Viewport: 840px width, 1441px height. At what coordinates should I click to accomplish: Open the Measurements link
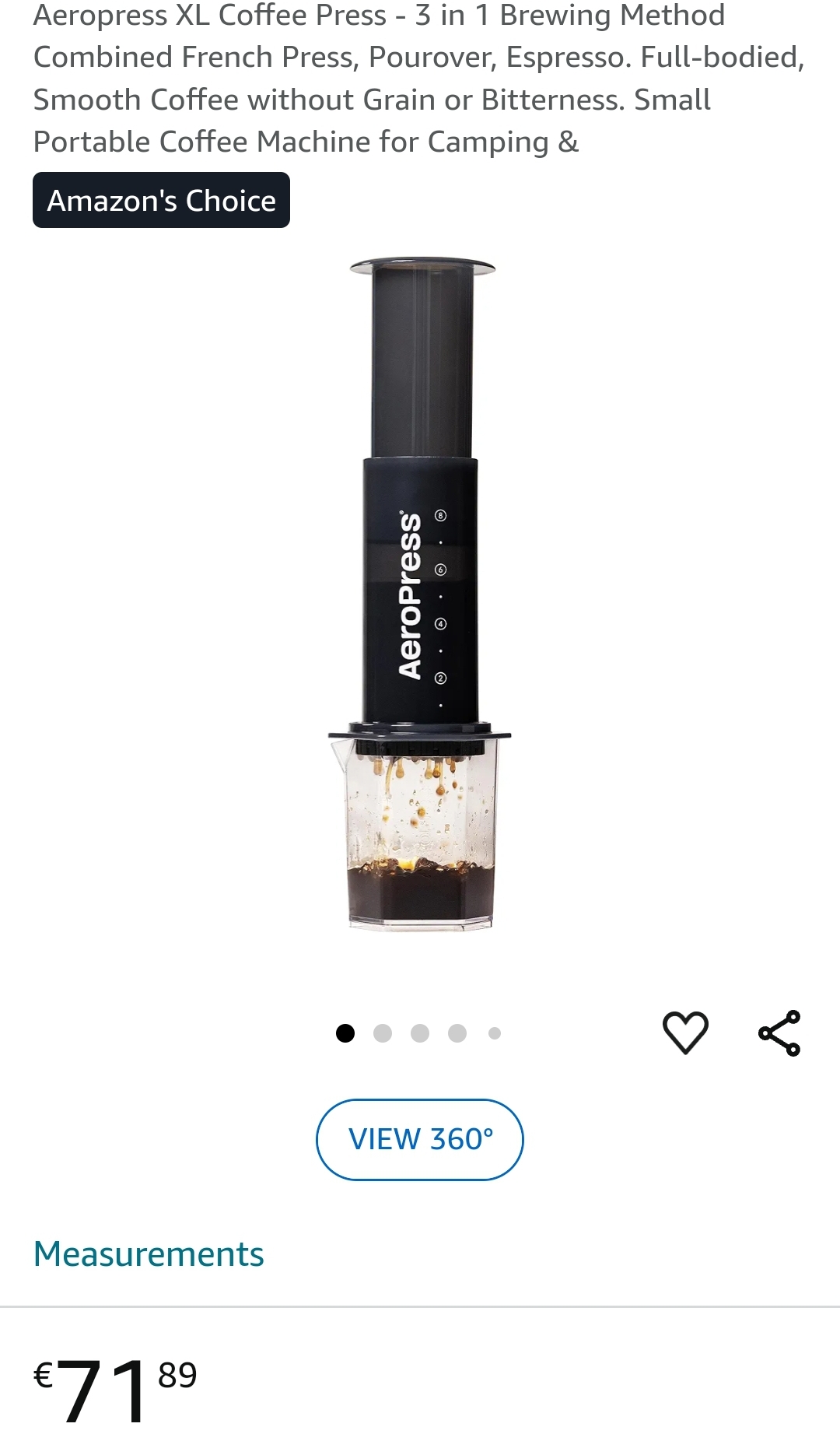pyautogui.click(x=149, y=1253)
